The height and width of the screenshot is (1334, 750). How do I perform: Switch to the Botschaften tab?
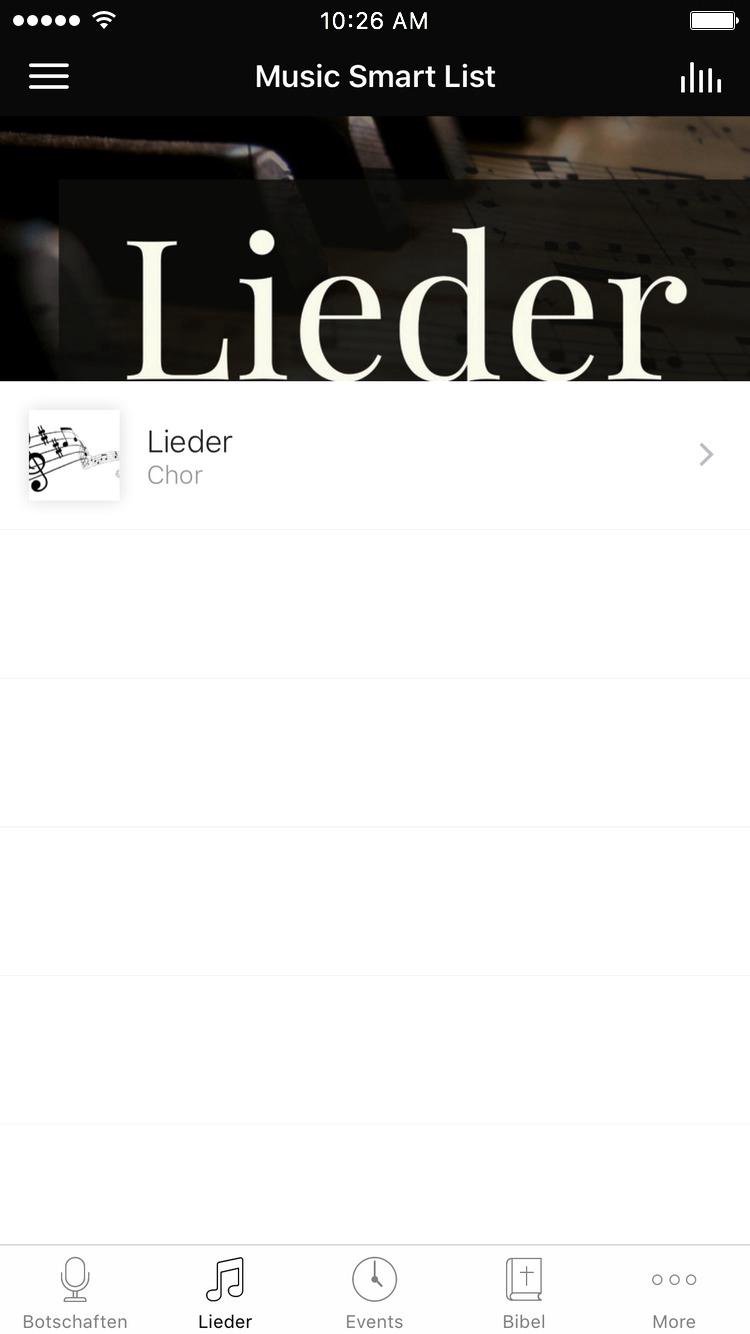(75, 1292)
